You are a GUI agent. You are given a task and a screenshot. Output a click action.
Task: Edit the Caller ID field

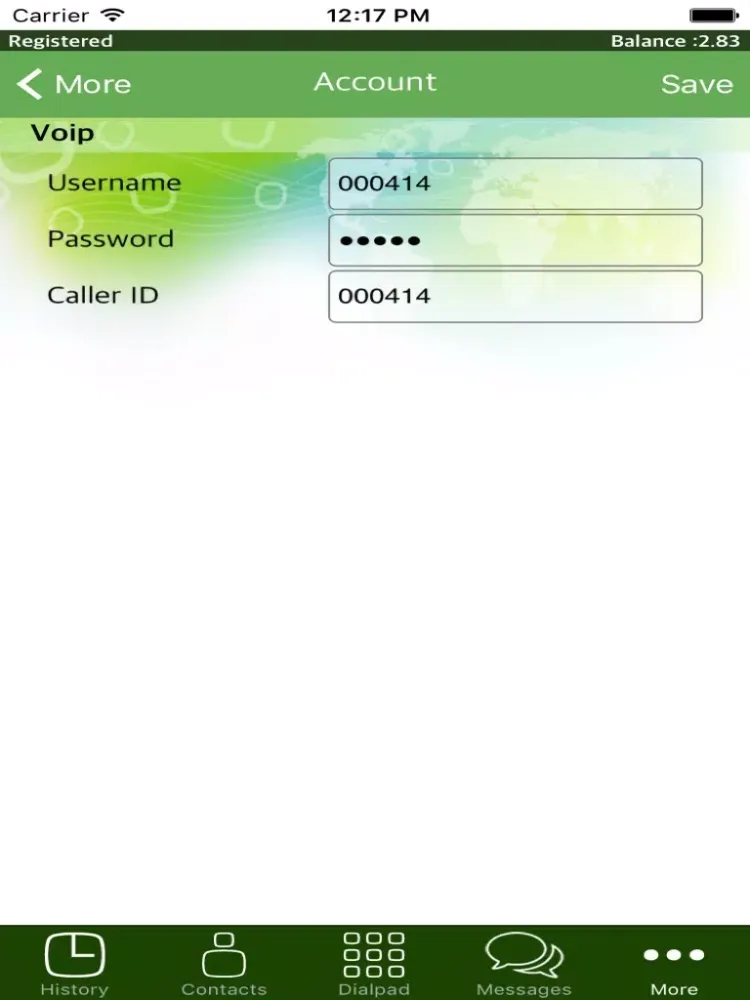515,297
